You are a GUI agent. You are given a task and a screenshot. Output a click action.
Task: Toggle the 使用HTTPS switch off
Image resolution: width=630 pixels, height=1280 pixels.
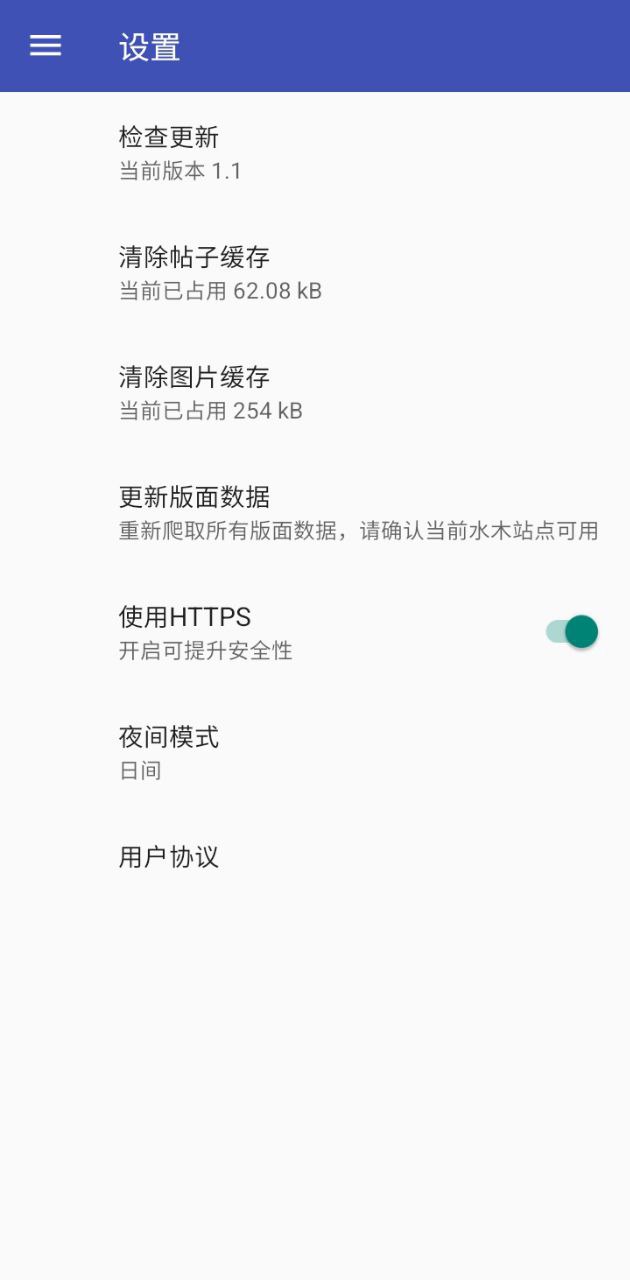(x=573, y=632)
